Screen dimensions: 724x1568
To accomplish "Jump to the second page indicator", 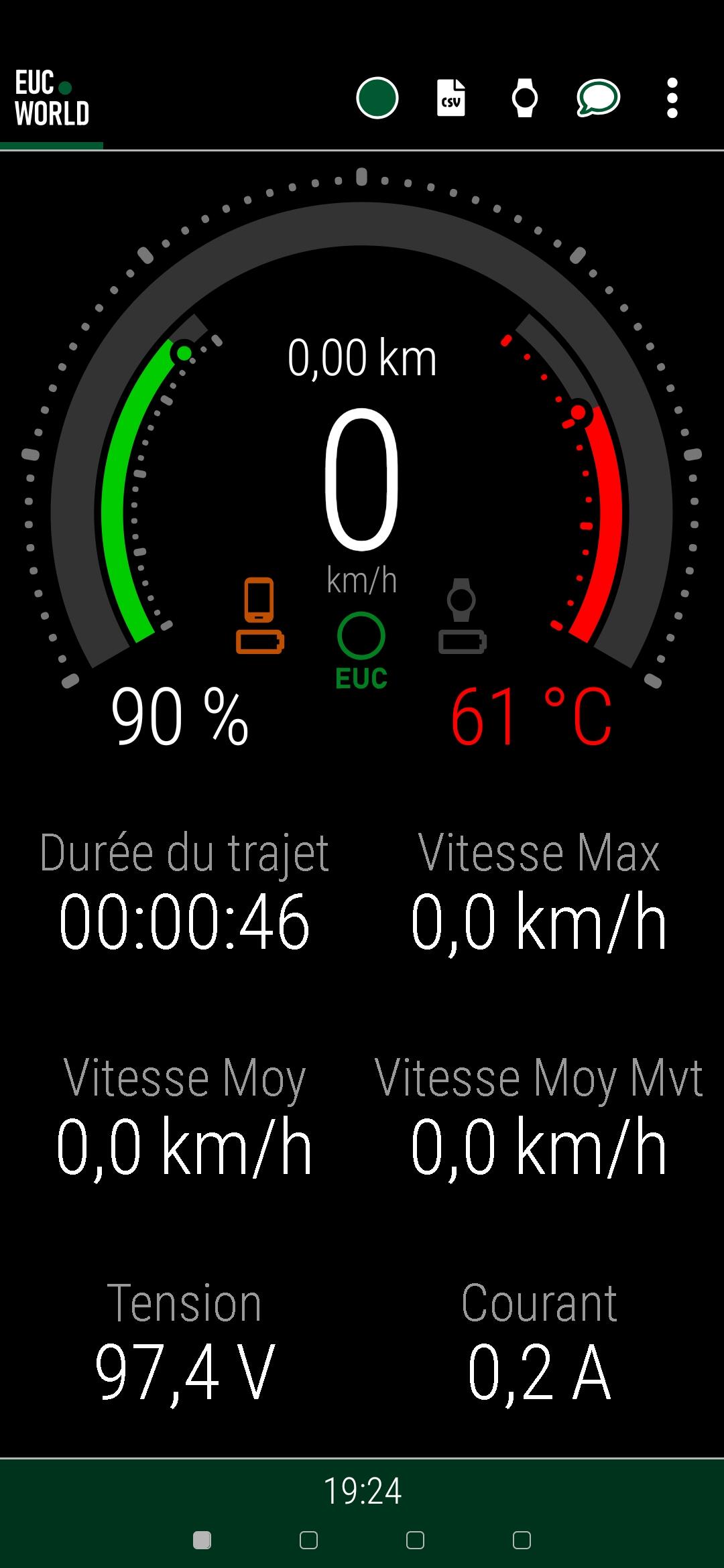I will tap(308, 1540).
